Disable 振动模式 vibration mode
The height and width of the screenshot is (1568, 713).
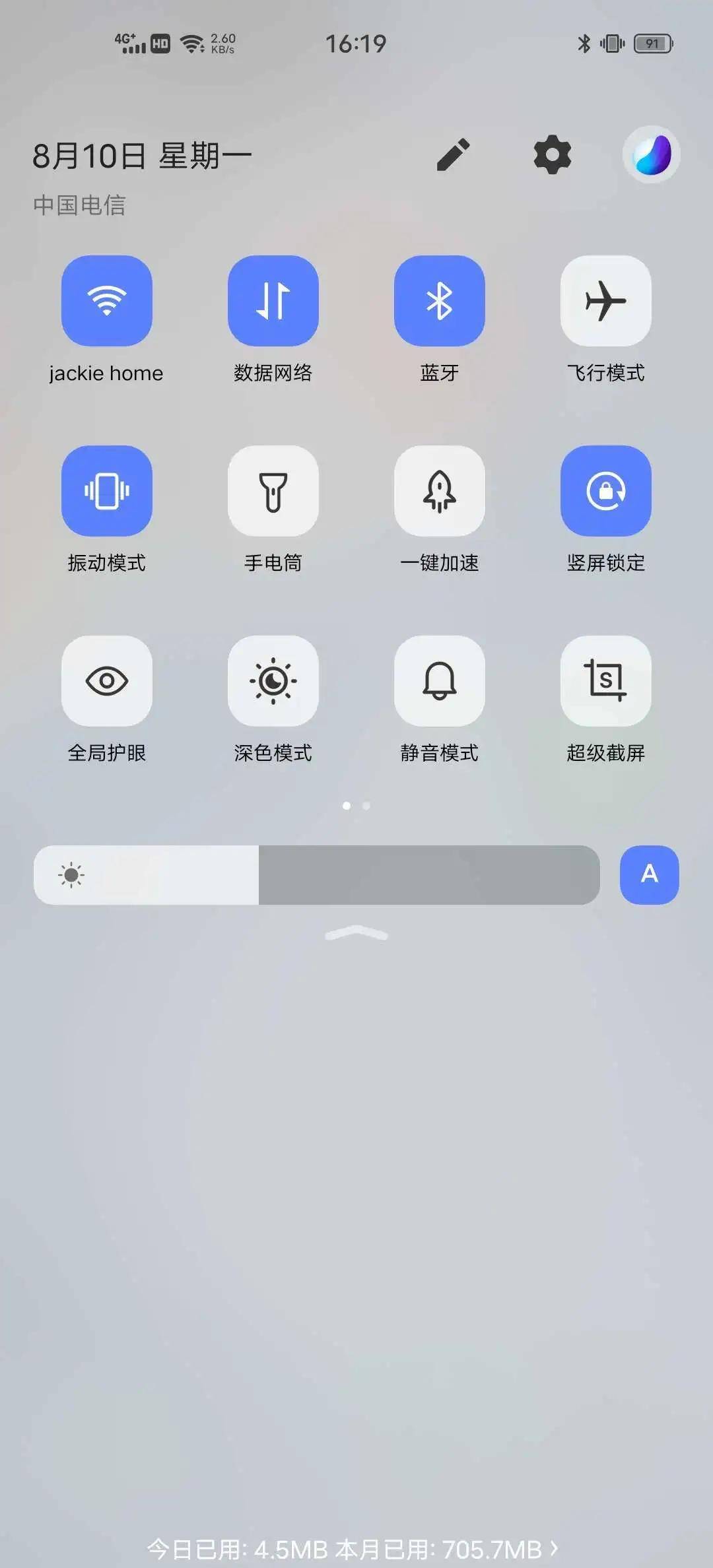tap(106, 491)
